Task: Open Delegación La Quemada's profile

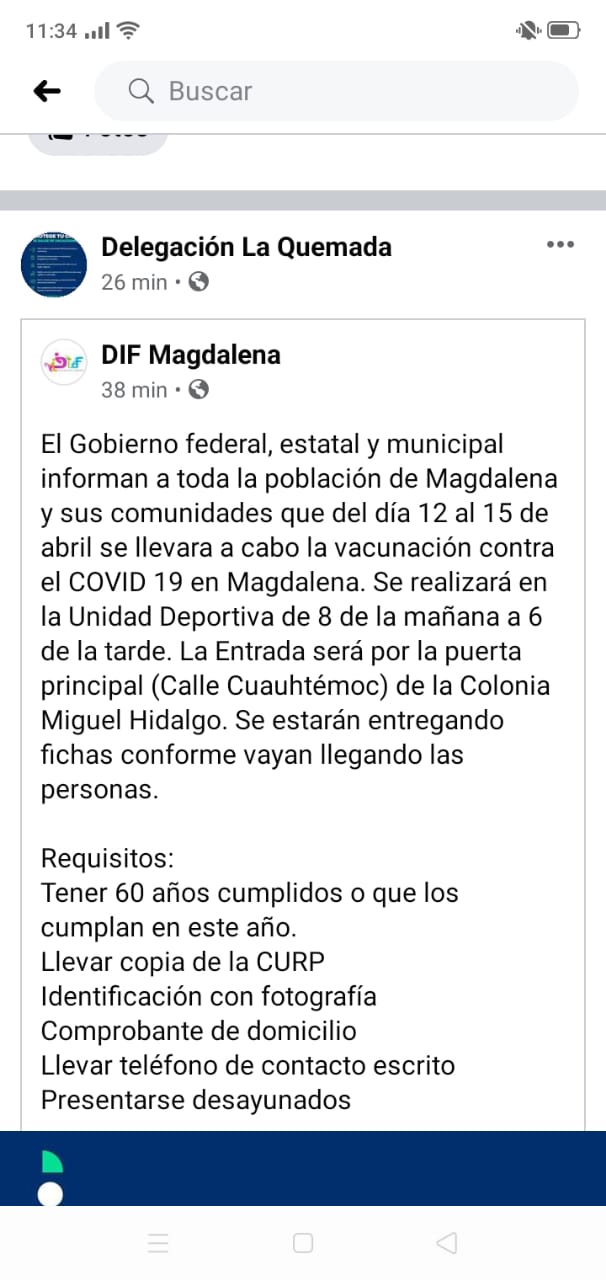Action: coord(247,247)
